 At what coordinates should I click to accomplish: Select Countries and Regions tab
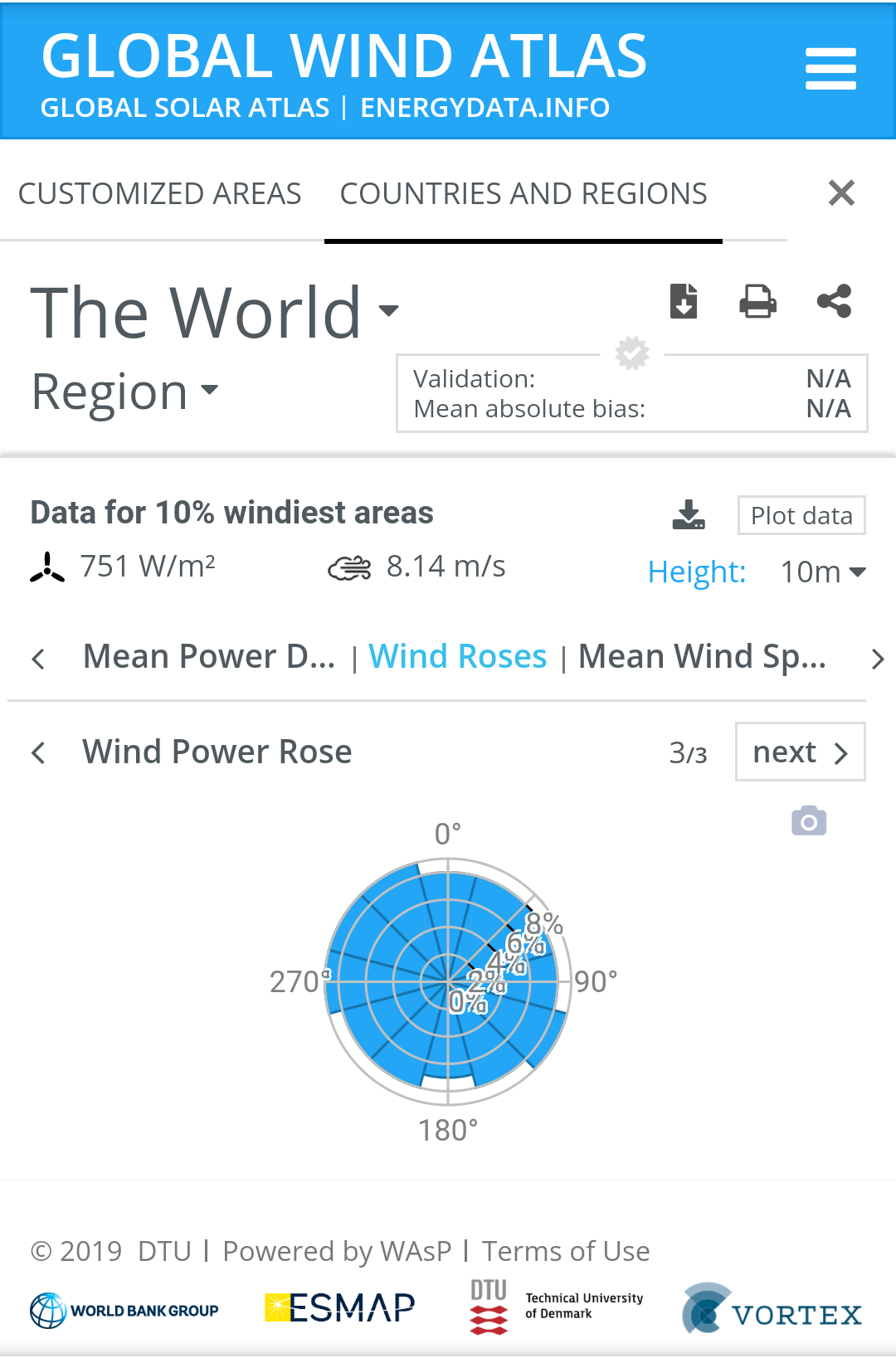click(523, 194)
